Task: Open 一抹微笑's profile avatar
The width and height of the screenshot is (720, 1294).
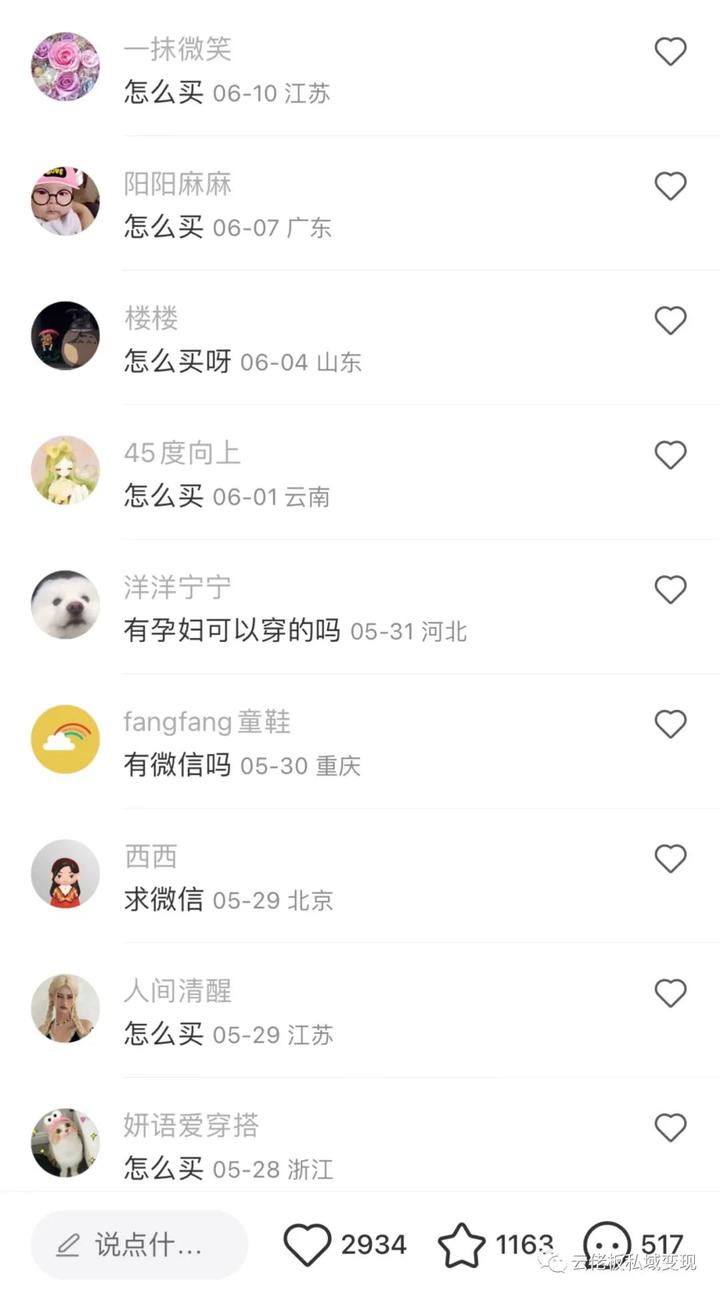Action: (65, 67)
